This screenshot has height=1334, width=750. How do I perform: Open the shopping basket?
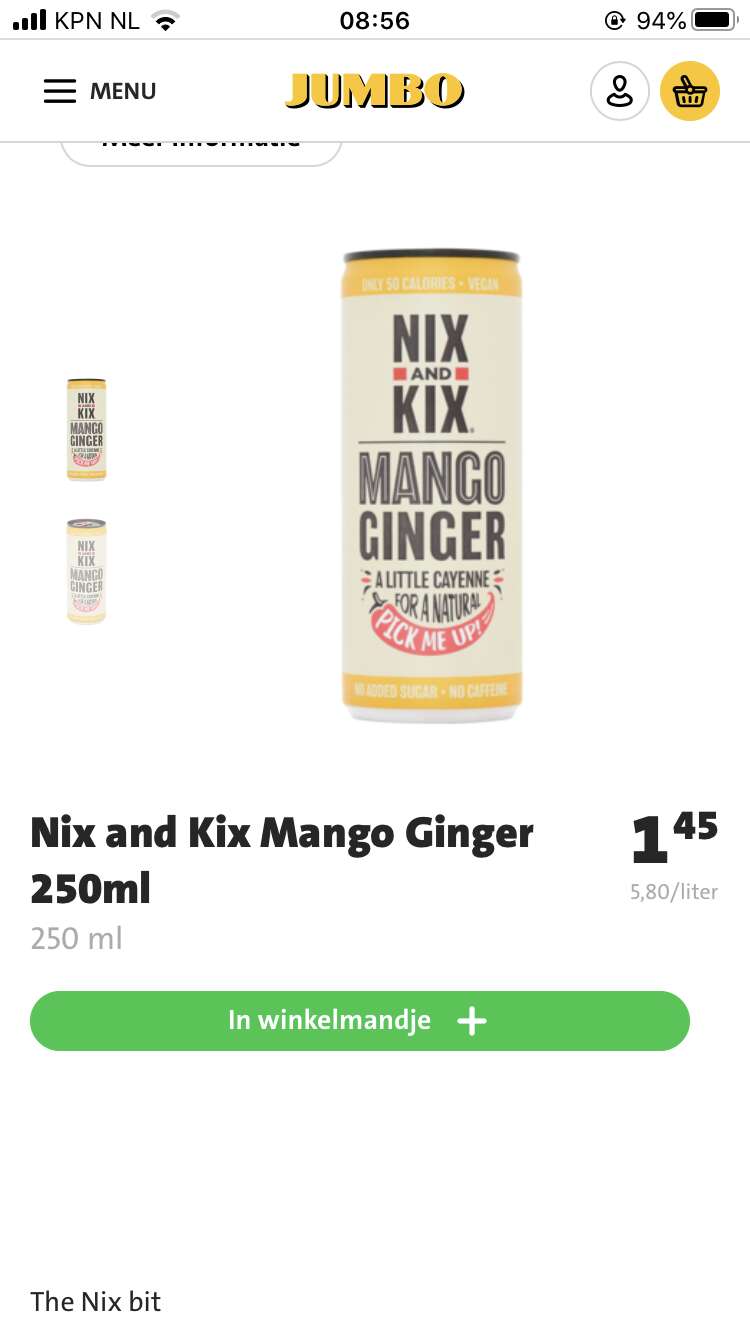click(x=690, y=91)
